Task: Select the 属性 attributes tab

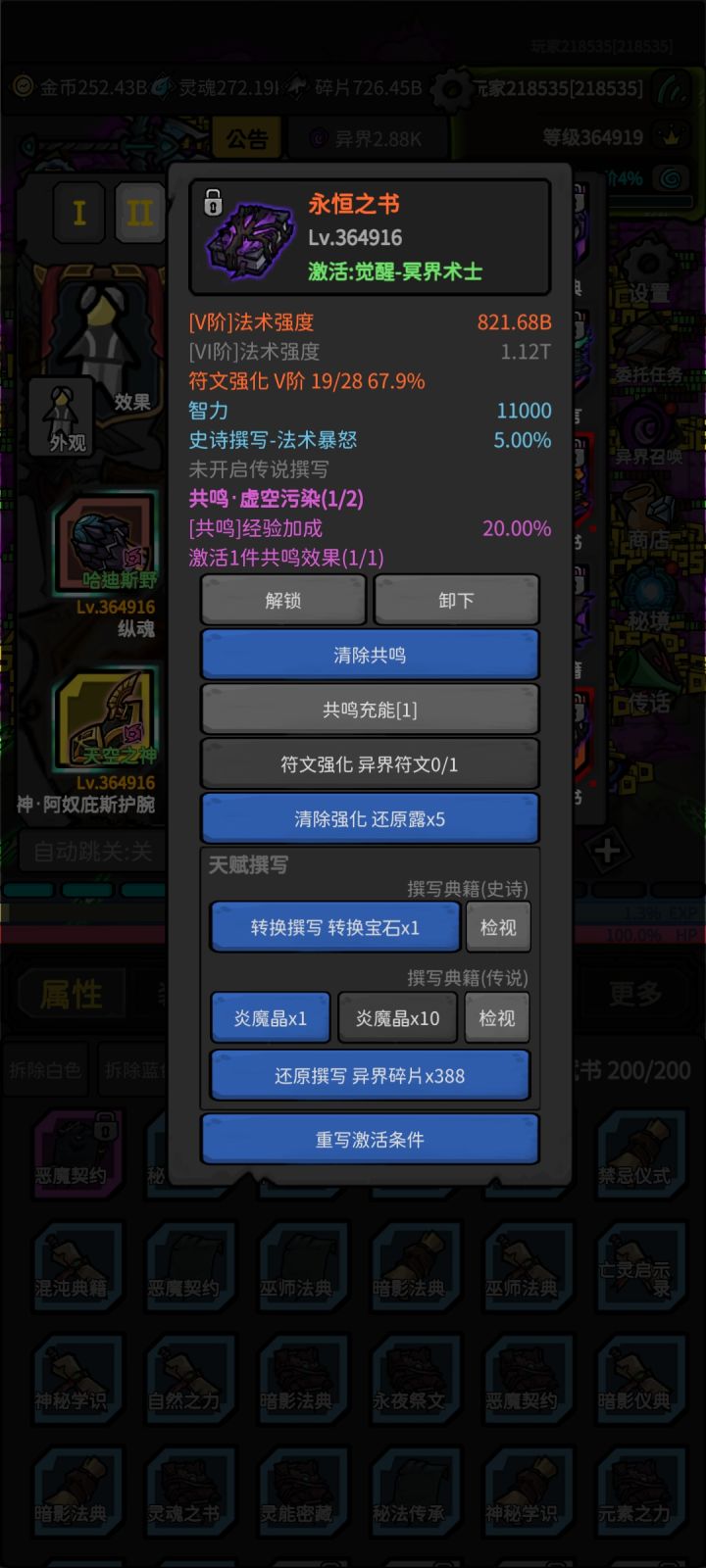Action: point(74,993)
